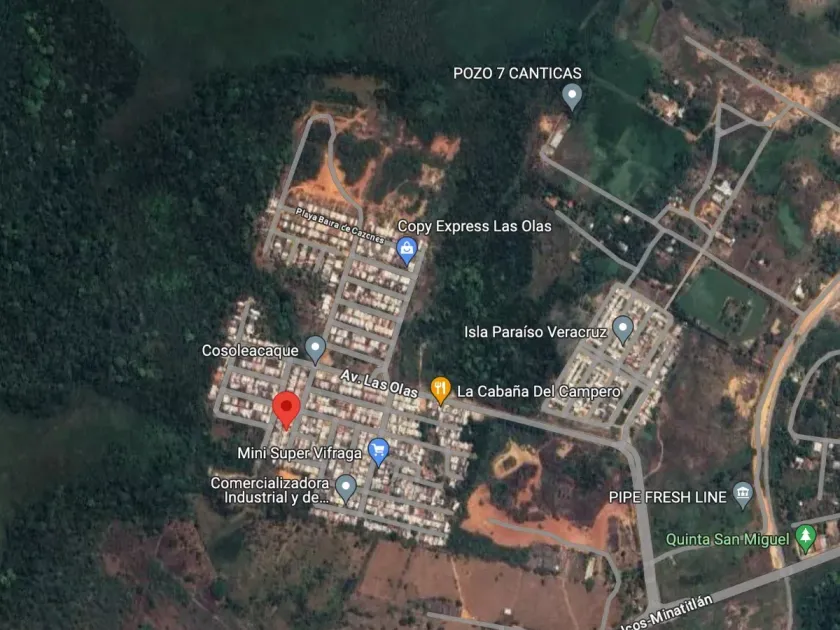Open La Cabaña Del Campero restaurant marker
This screenshot has width=840, height=630.
click(440, 390)
